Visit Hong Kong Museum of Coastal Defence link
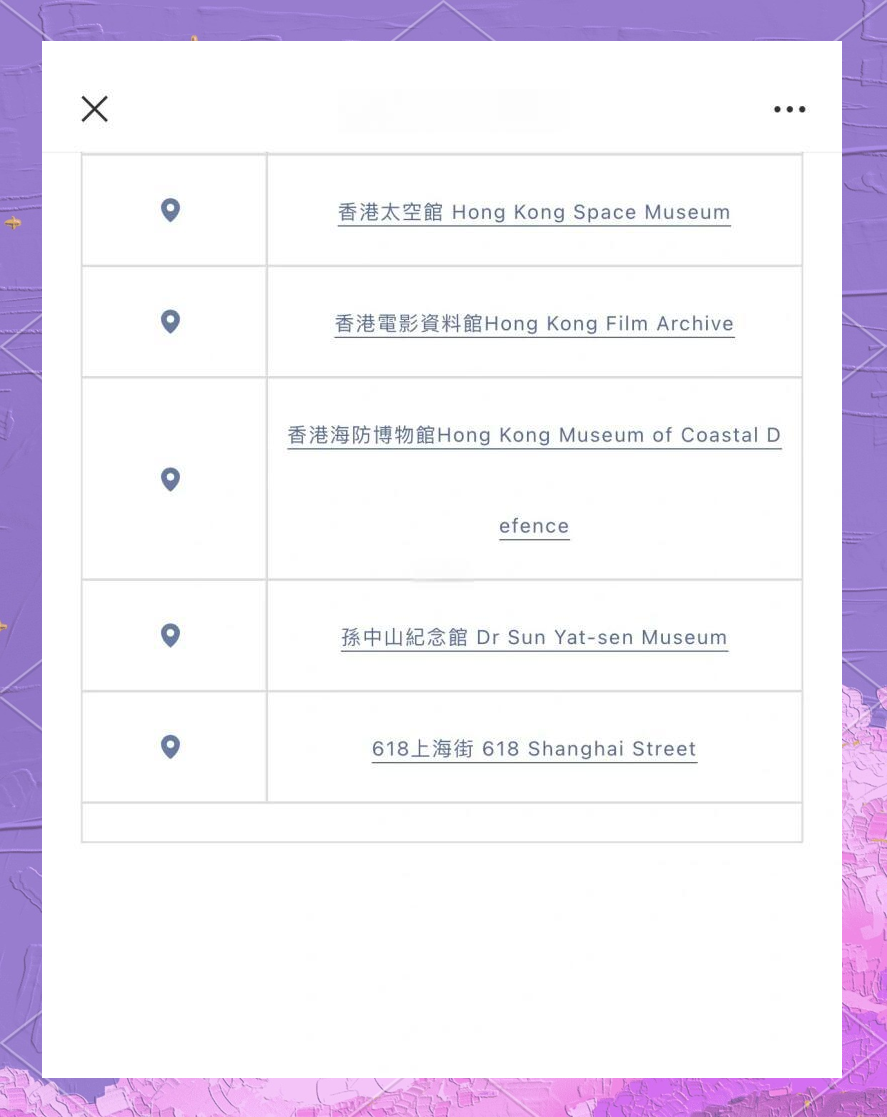 coord(534,436)
